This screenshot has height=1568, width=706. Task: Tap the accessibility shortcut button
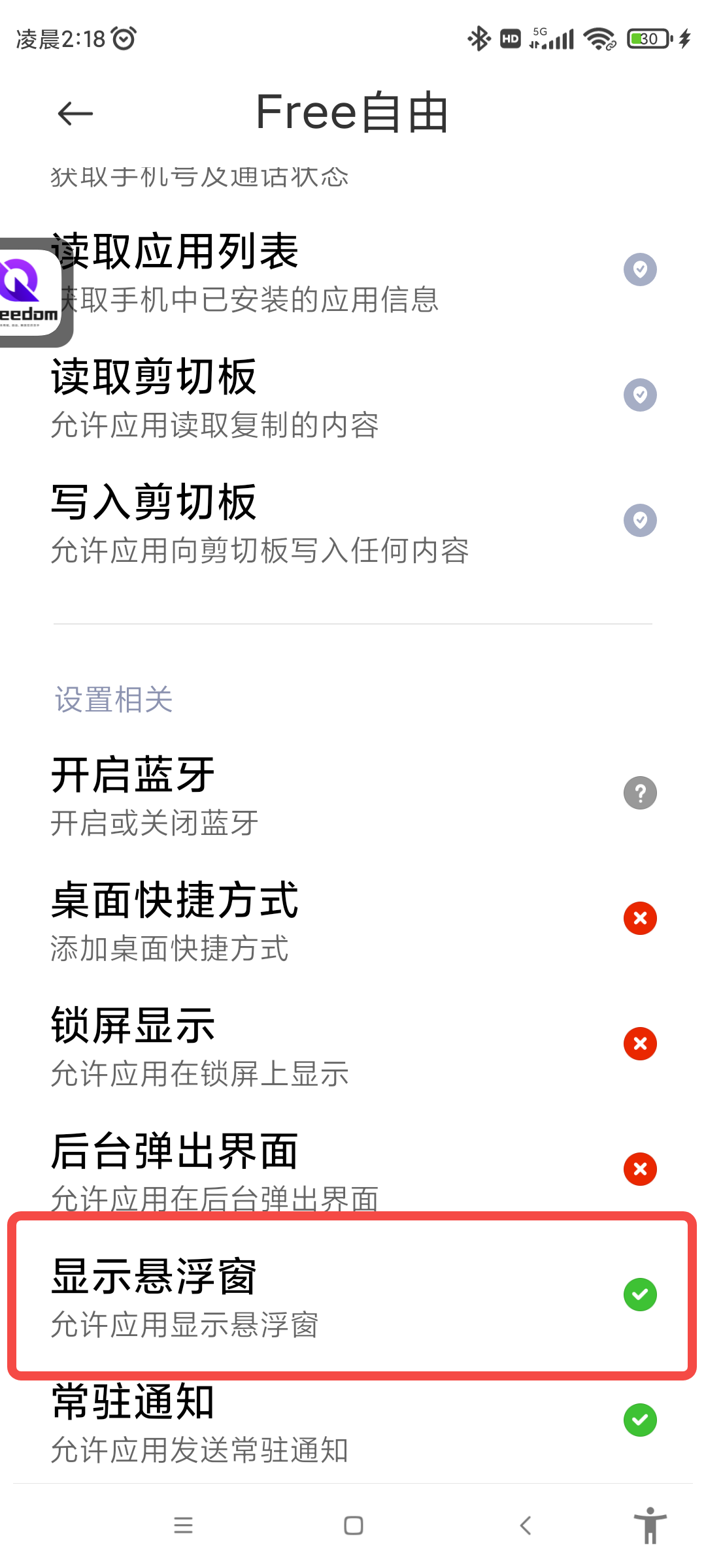coord(650,1526)
